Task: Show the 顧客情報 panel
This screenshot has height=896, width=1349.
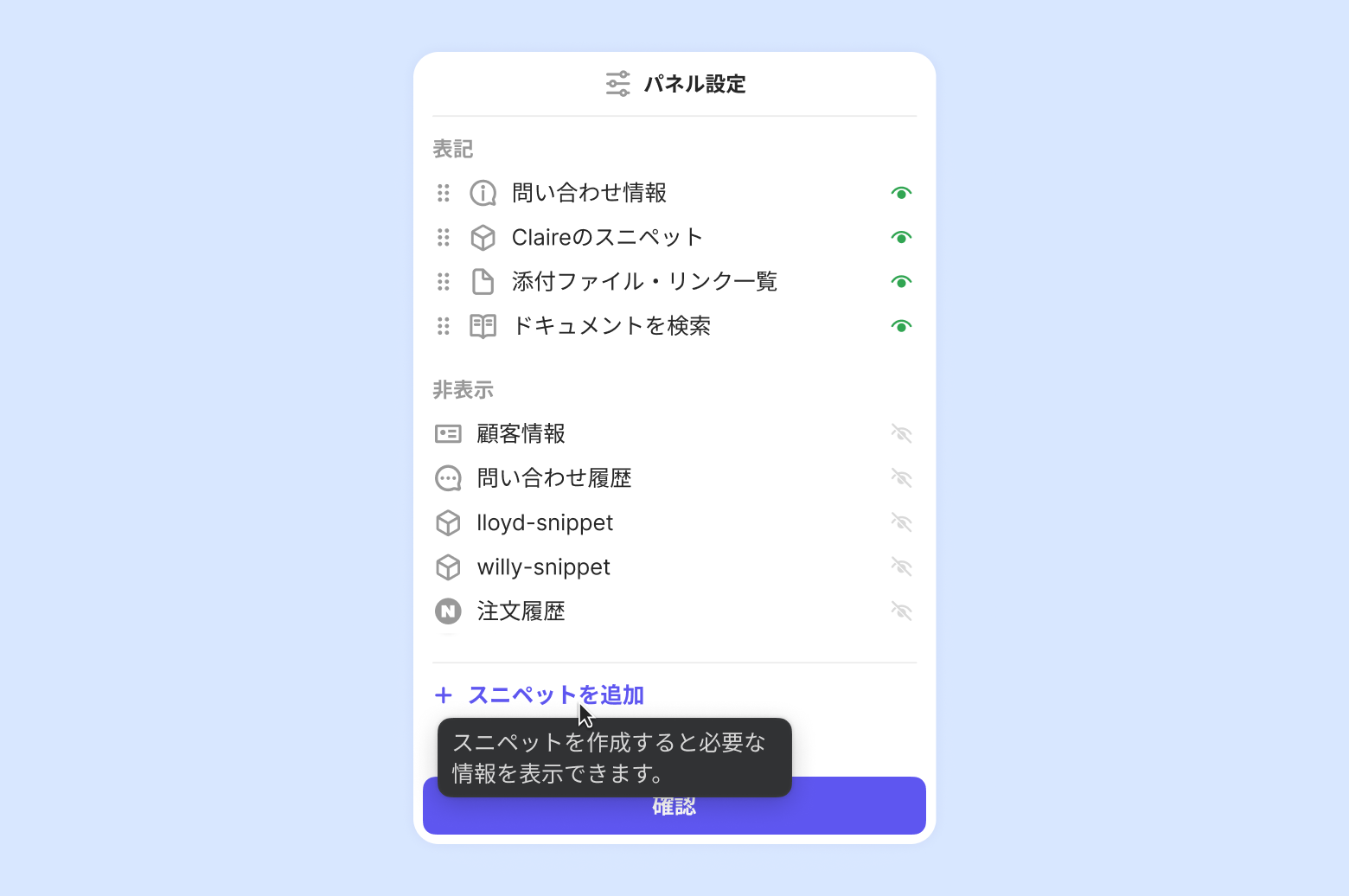Action: (901, 433)
